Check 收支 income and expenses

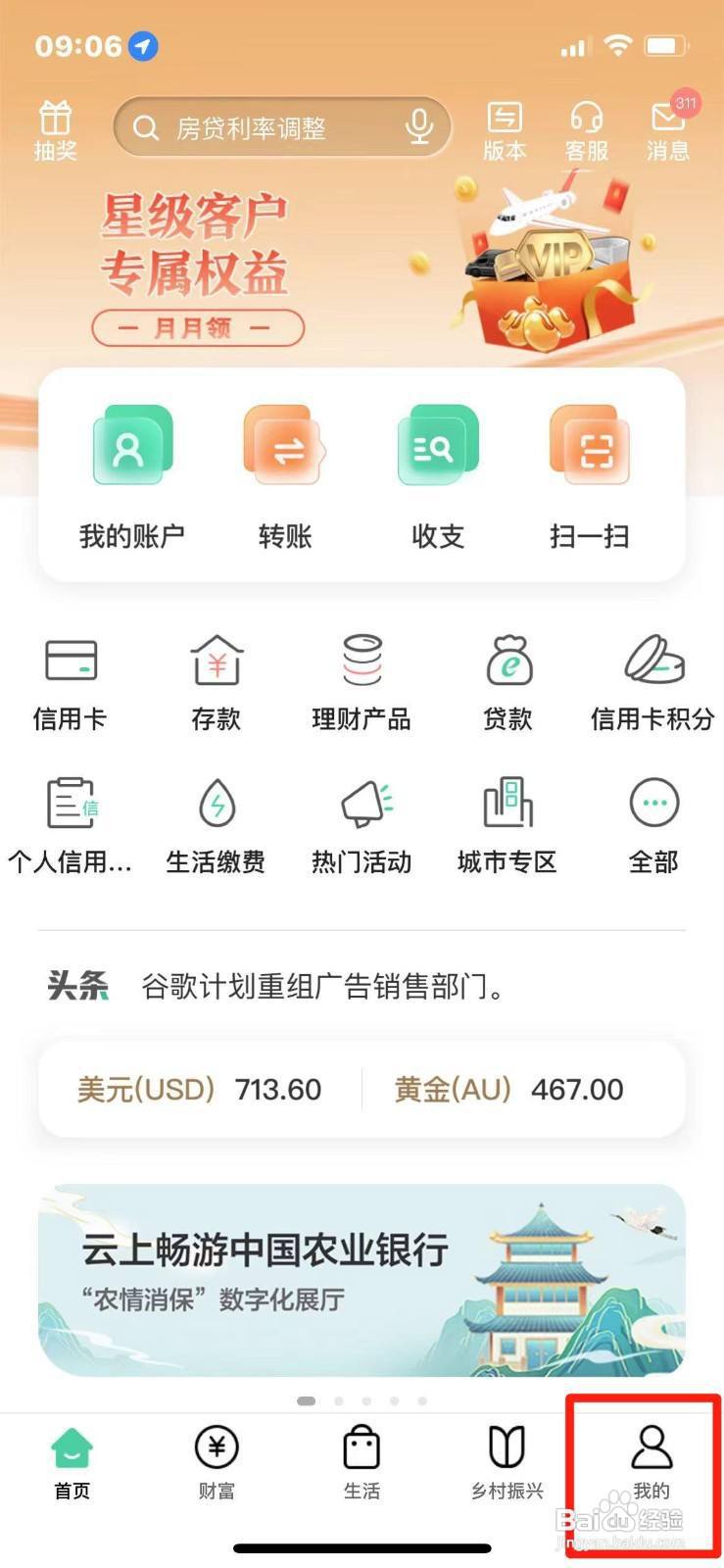pyautogui.click(x=436, y=475)
